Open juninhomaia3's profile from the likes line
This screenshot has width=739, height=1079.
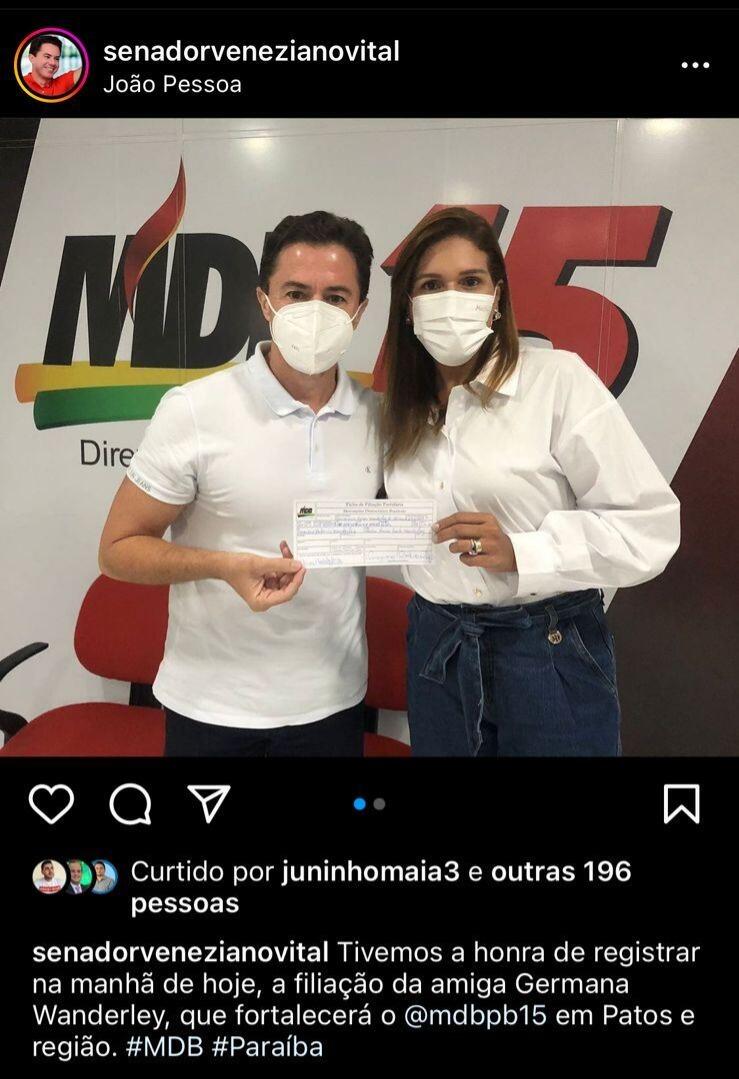pyautogui.click(x=370, y=872)
